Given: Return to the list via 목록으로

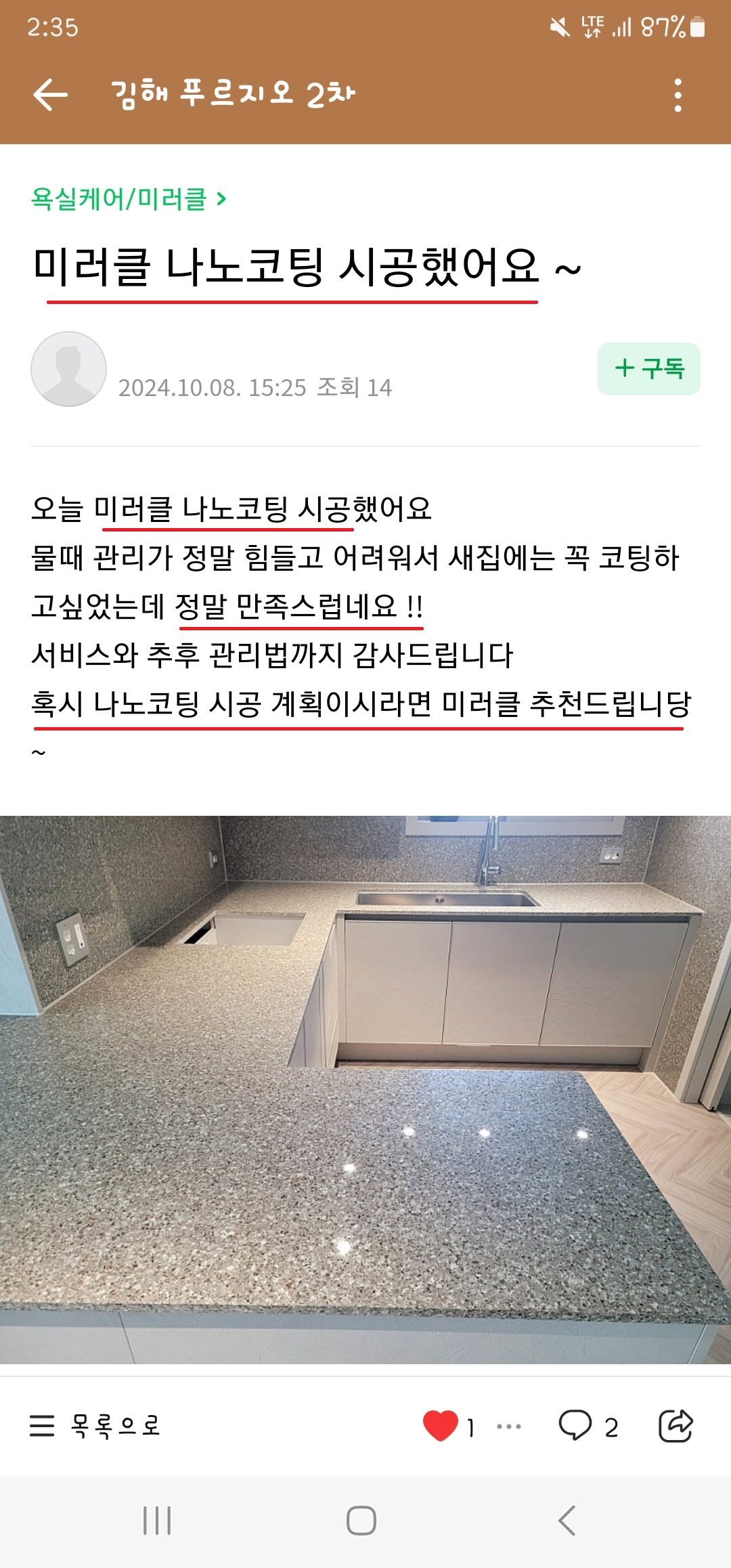Looking at the screenshot, I should [x=96, y=1426].
